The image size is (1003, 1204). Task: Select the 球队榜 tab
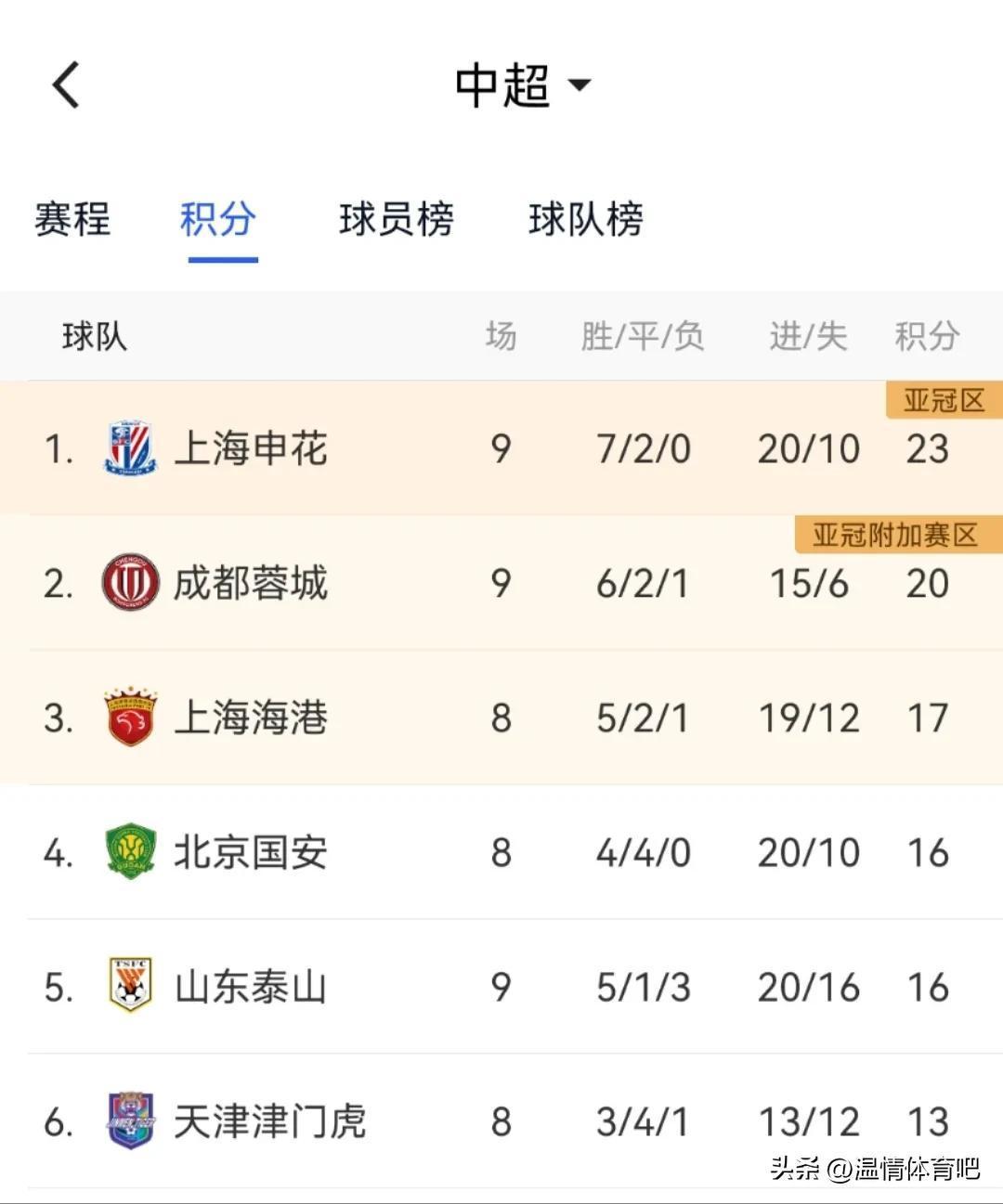(584, 220)
